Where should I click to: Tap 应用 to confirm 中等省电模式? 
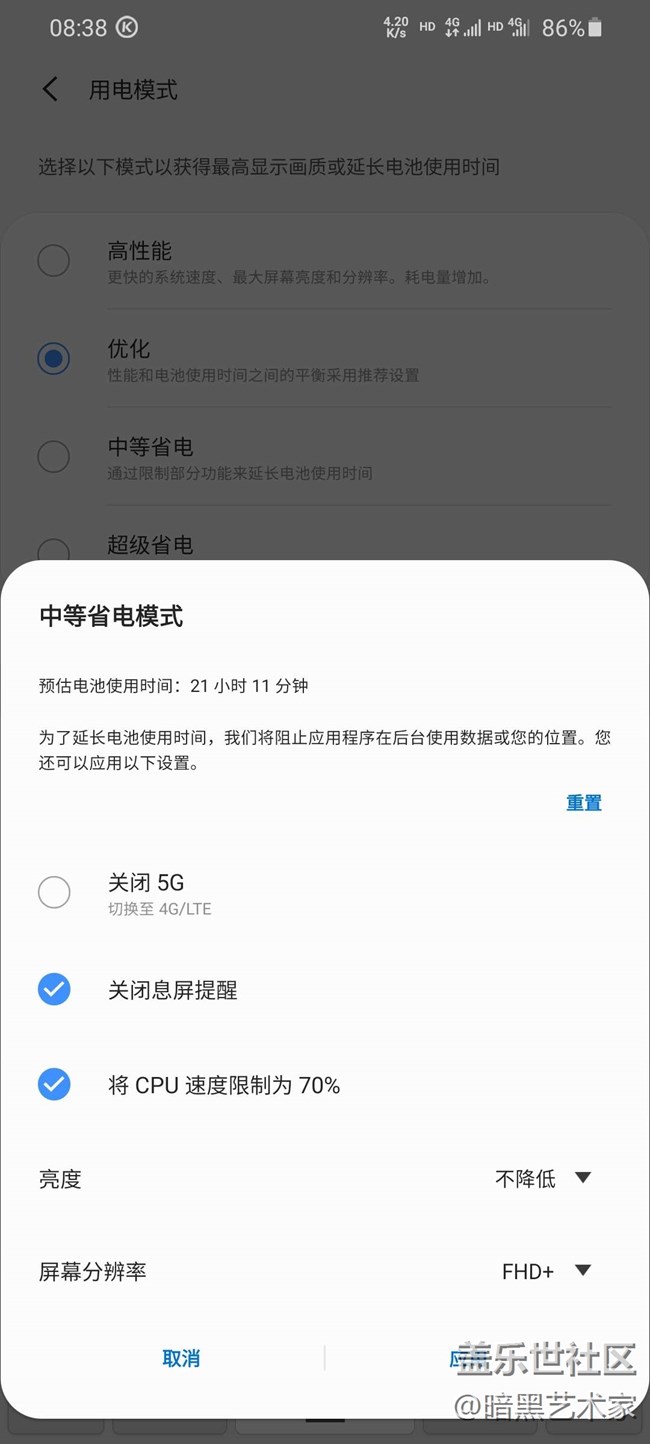point(468,1358)
